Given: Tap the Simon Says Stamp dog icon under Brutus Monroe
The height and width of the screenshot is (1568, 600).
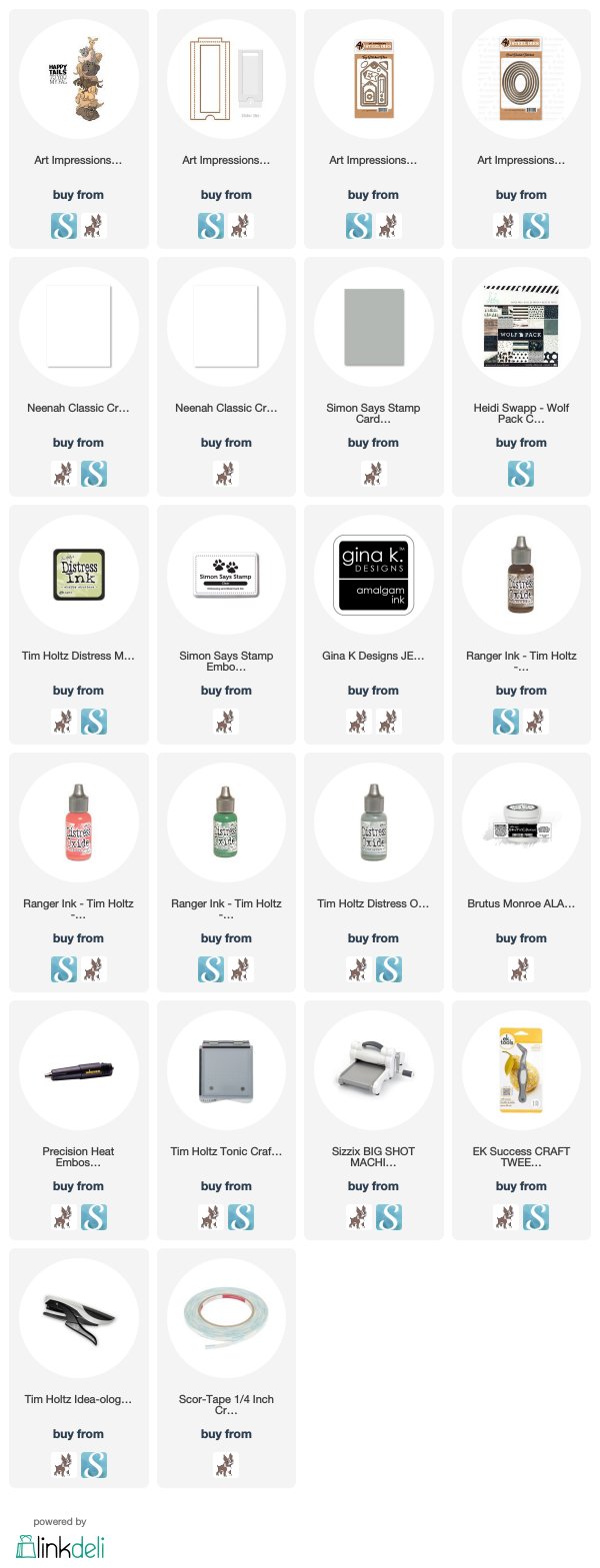Looking at the screenshot, I should click(x=521, y=968).
